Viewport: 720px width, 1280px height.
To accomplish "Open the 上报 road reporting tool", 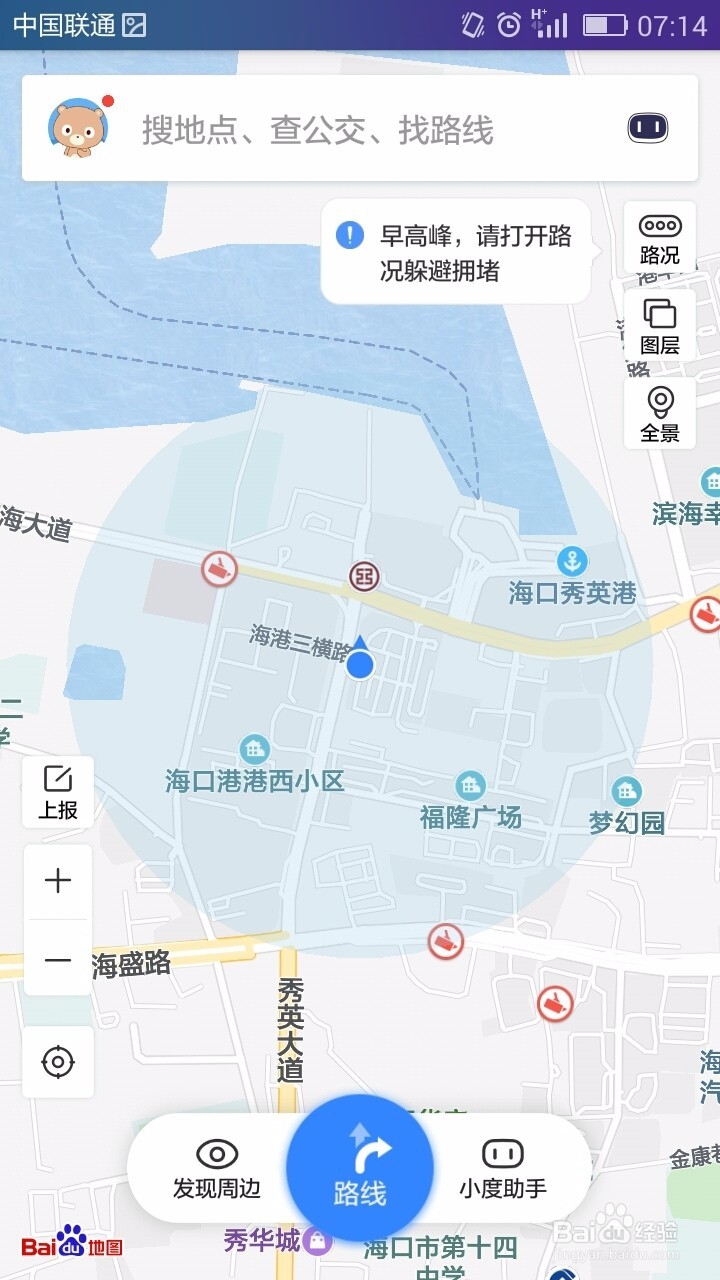I will click(x=57, y=791).
